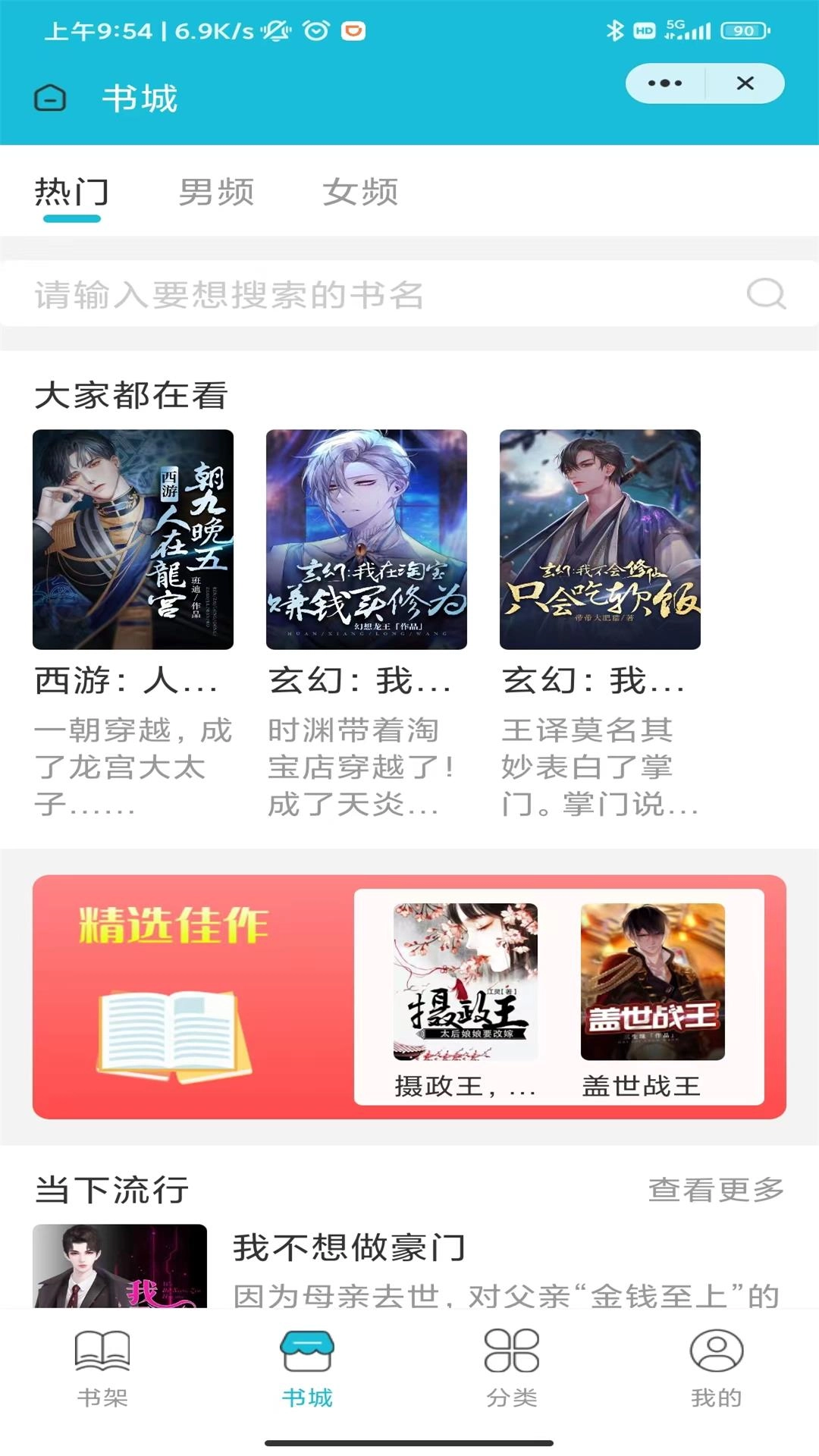Open the 嫌钱买修为 book cover
The height and width of the screenshot is (1456, 819).
pos(366,540)
